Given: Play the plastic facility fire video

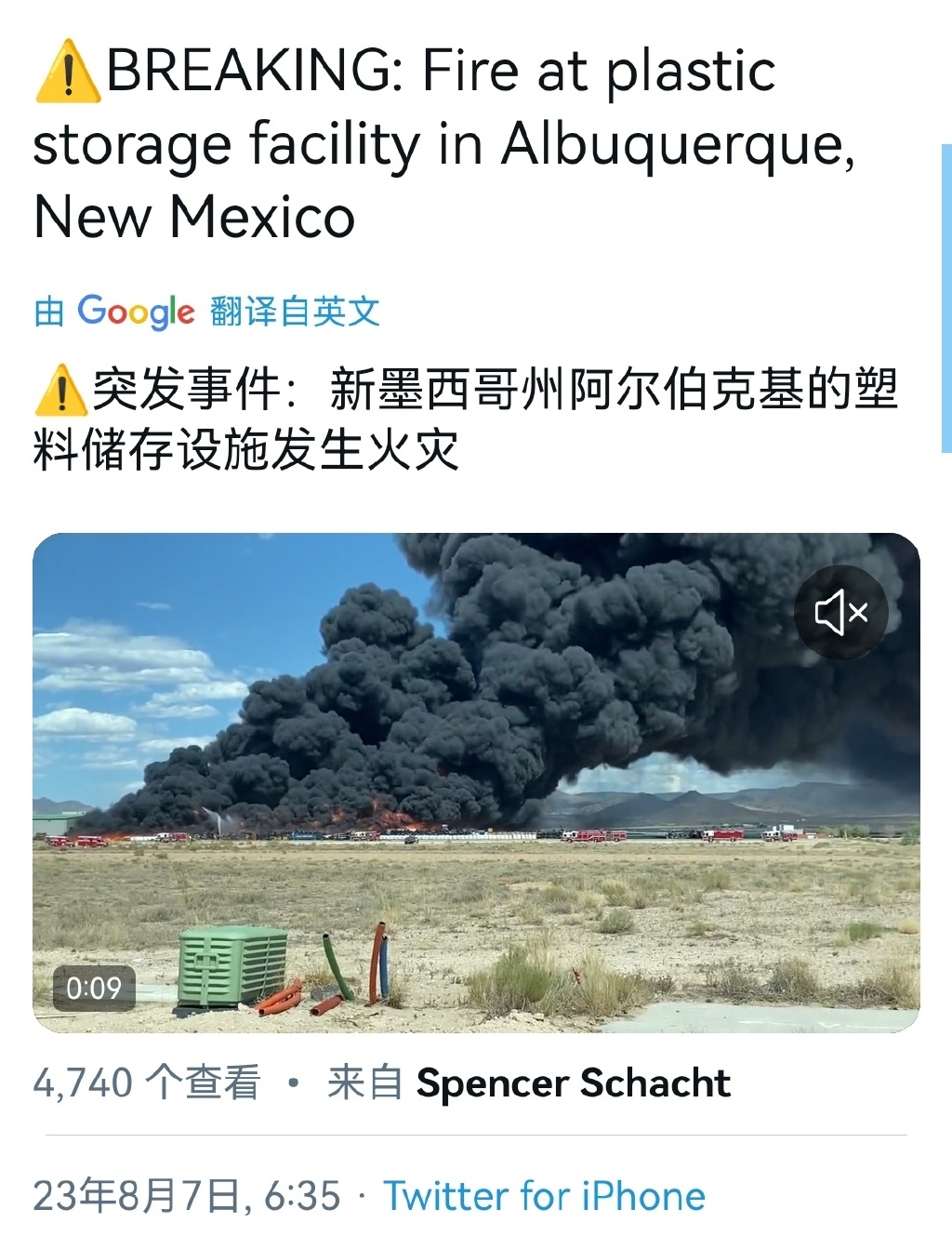Looking at the screenshot, I should [476, 781].
